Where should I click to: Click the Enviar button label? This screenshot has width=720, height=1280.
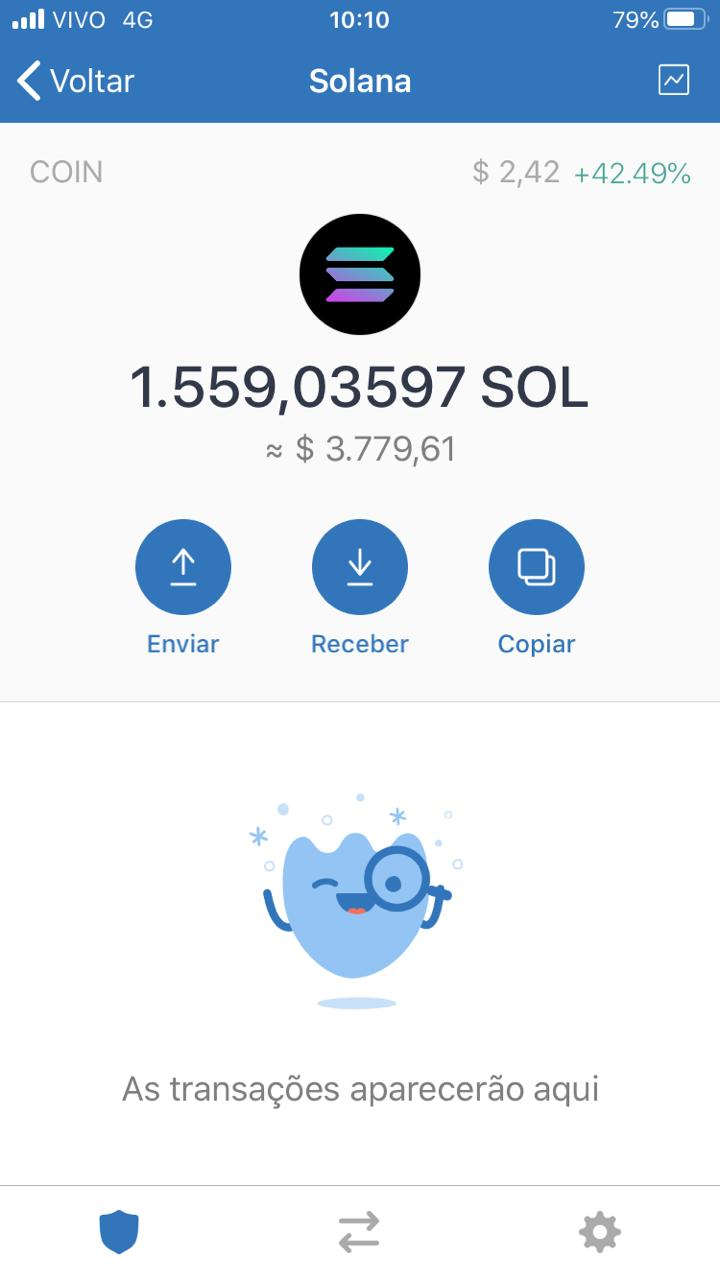183,644
